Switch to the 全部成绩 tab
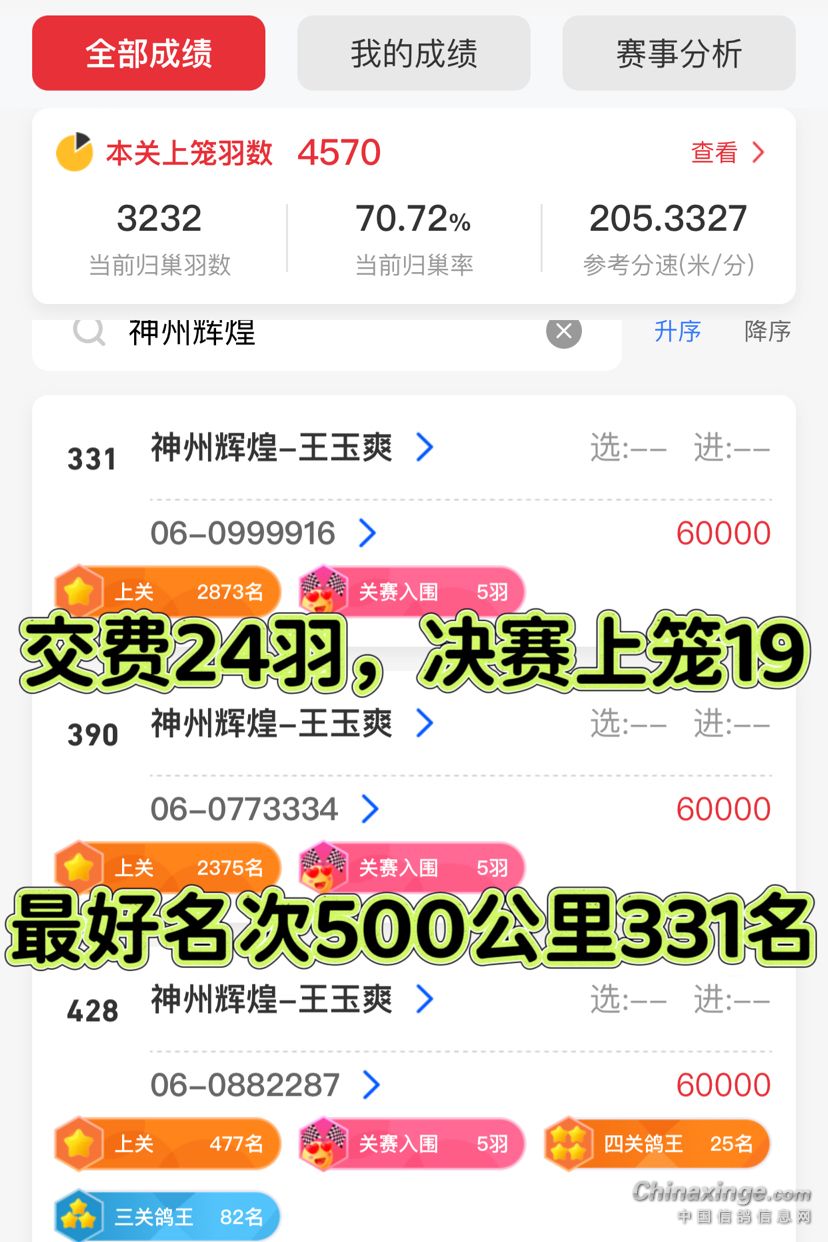The height and width of the screenshot is (1242, 828). pos(148,53)
